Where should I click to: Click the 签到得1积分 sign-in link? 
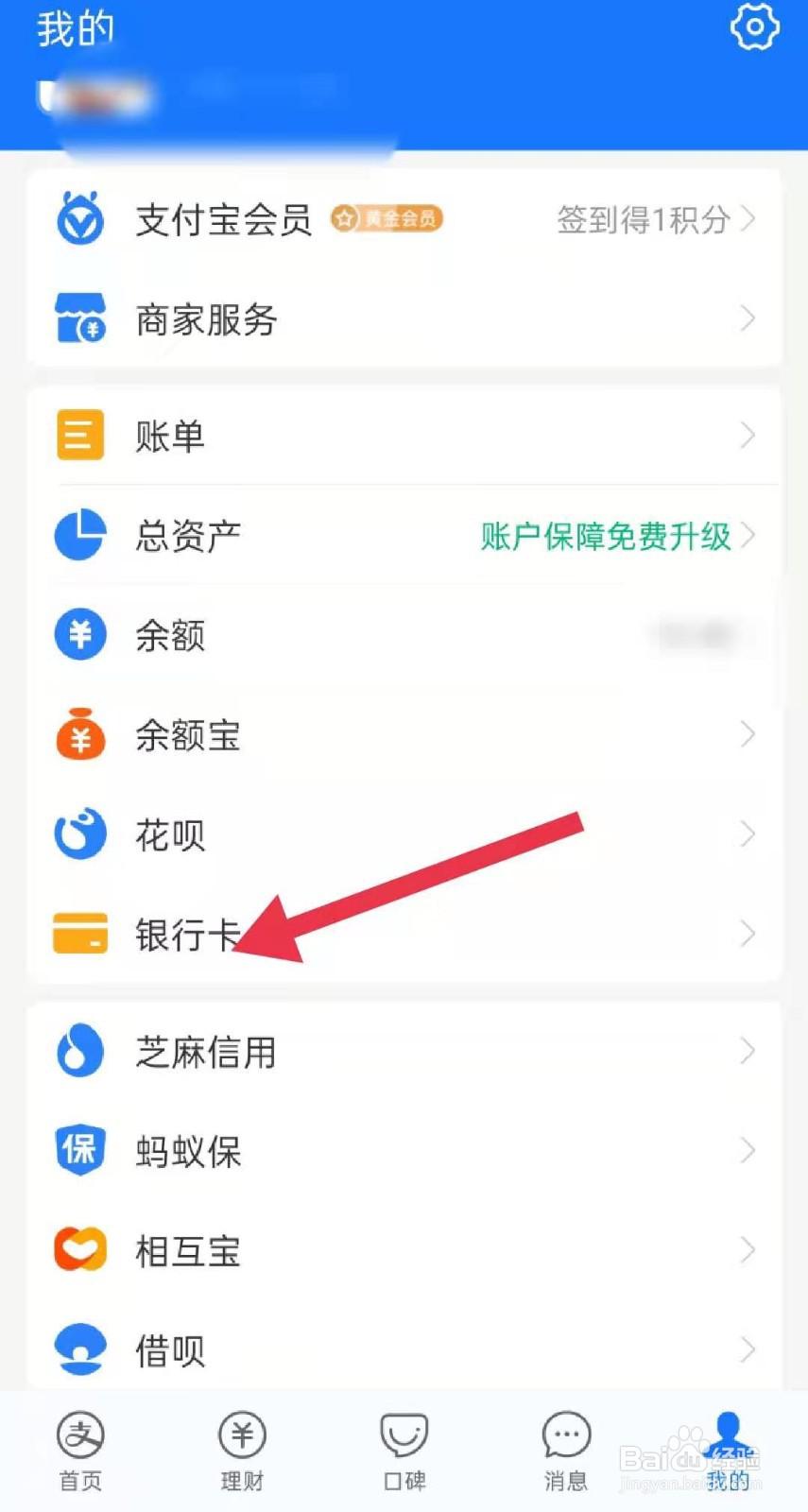coord(646,219)
